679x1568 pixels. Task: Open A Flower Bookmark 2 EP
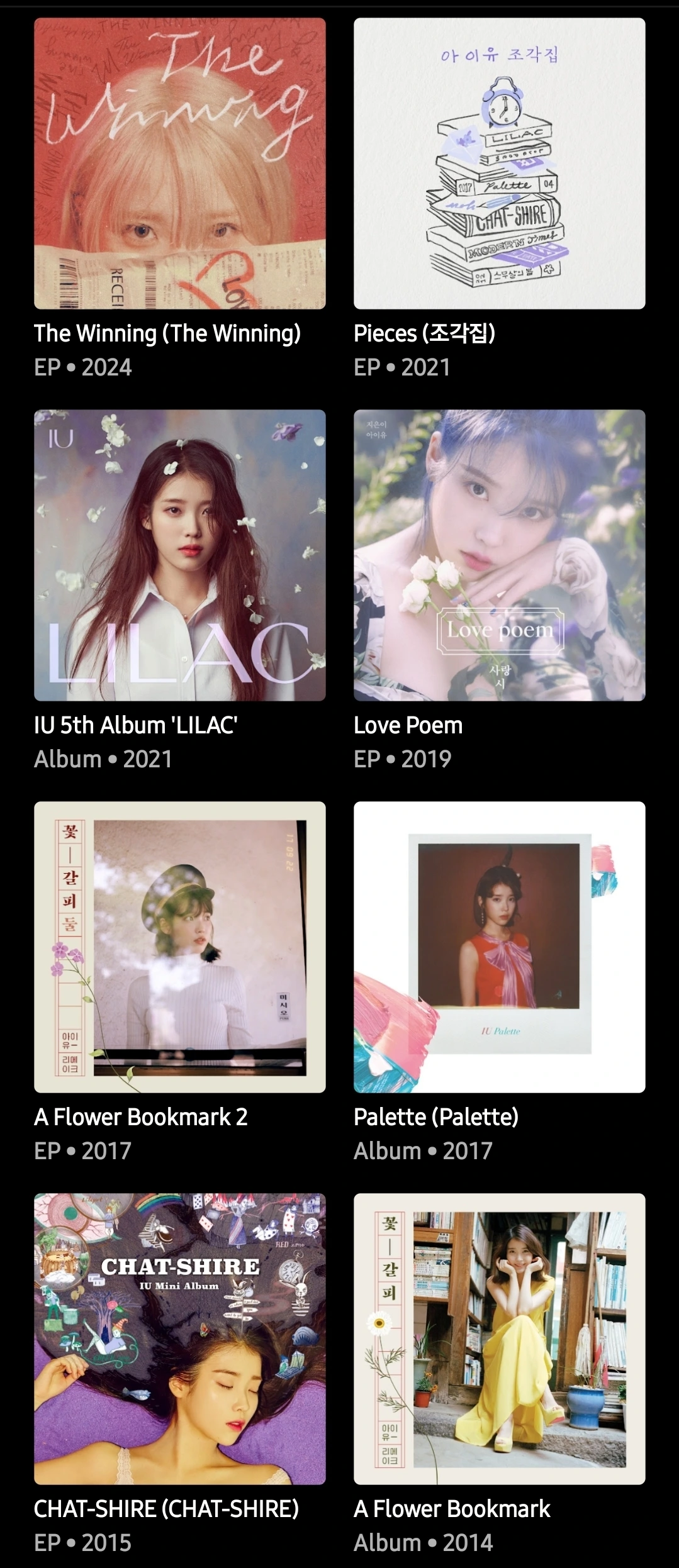(x=179, y=947)
